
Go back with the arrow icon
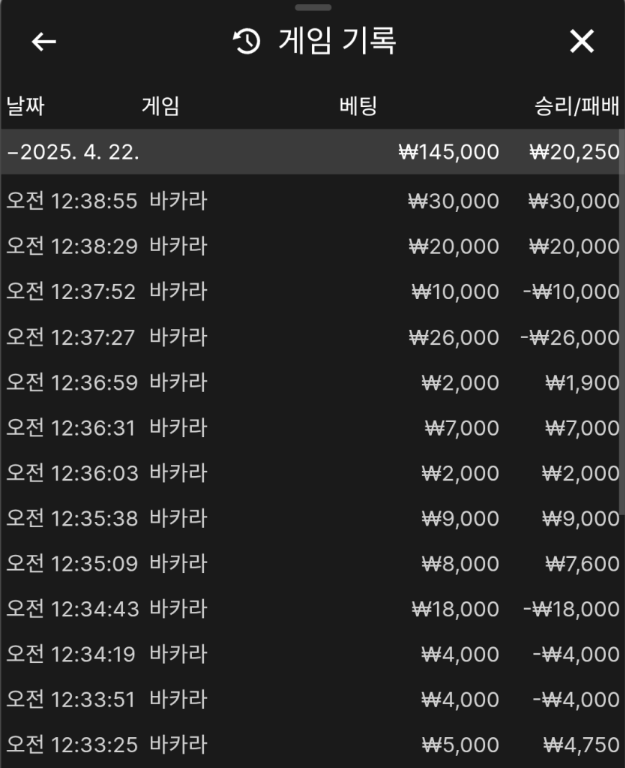click(44, 41)
